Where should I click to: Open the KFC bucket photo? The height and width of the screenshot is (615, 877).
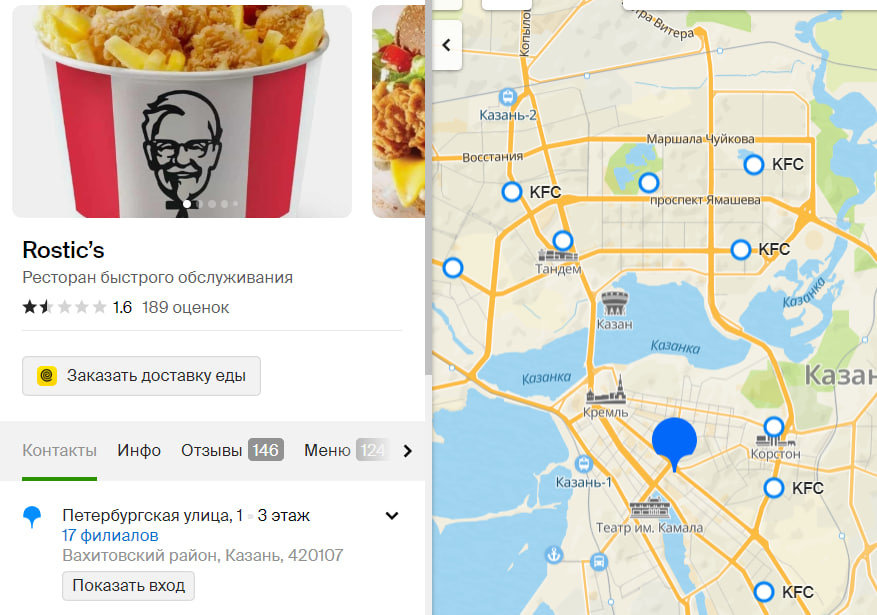(182, 110)
